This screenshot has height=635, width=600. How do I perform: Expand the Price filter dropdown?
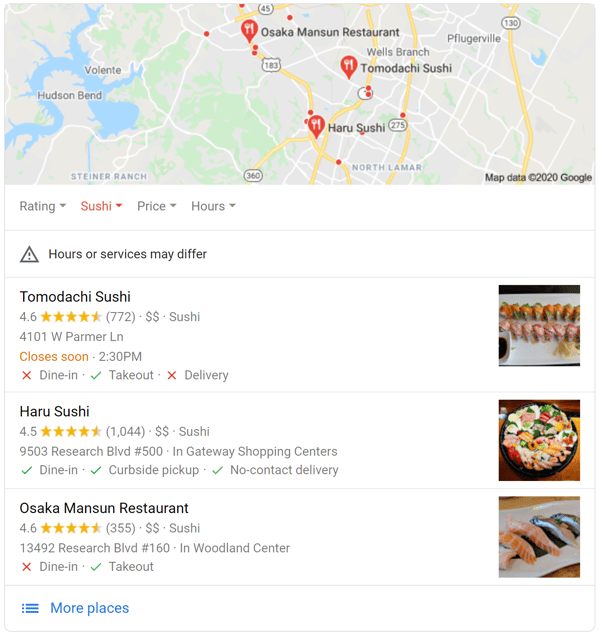coord(156,206)
